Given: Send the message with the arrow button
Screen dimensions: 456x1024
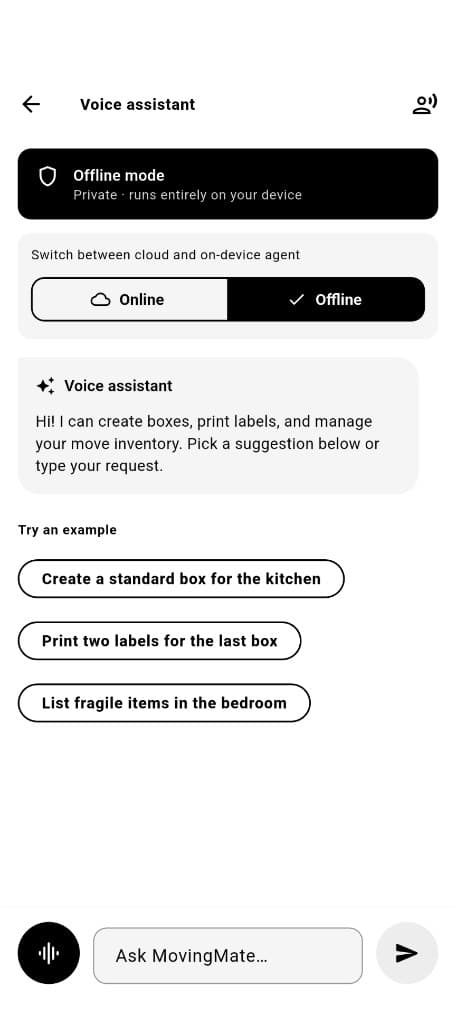Looking at the screenshot, I should point(406,953).
